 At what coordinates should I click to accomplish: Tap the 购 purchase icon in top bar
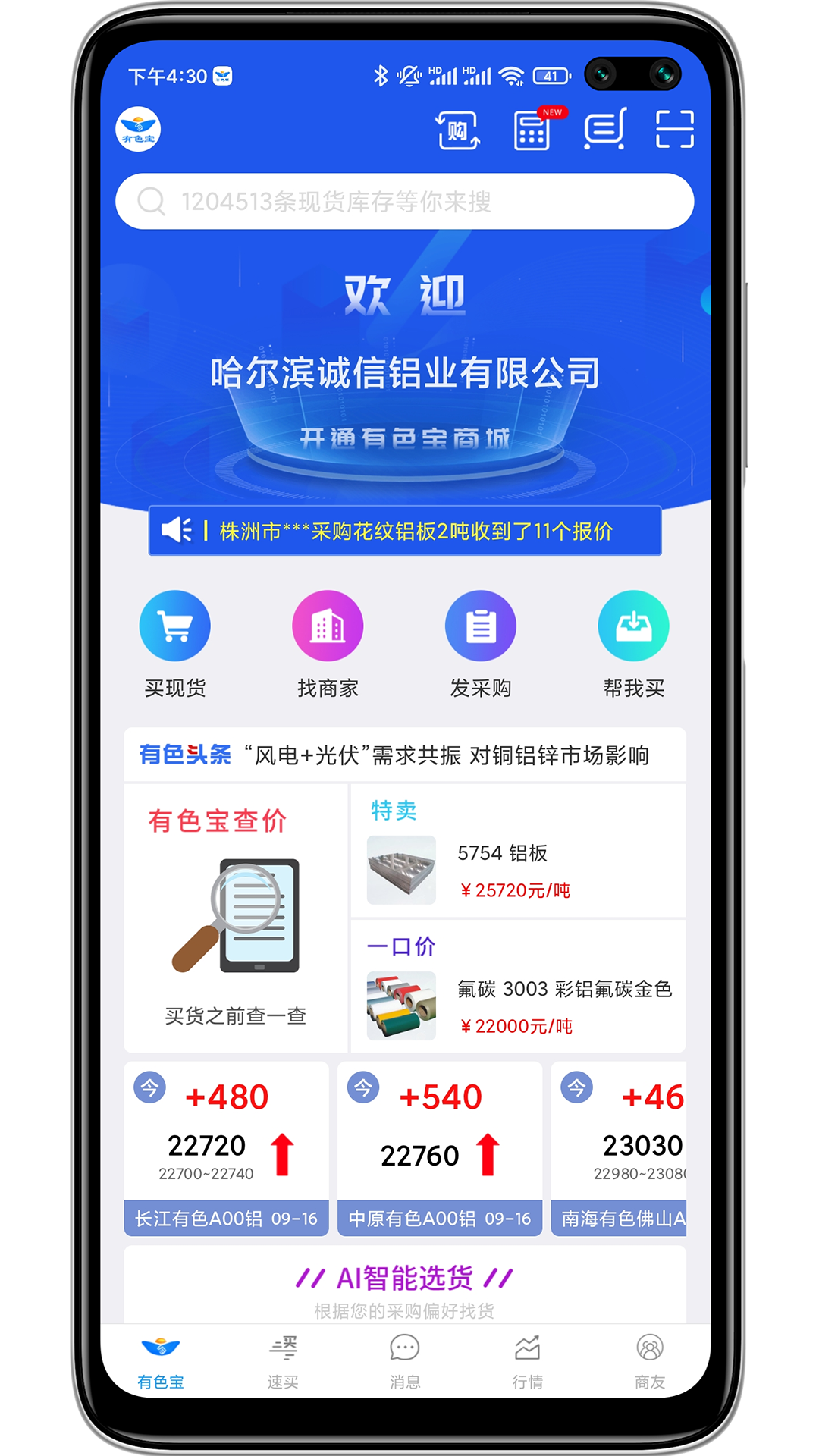point(457,130)
